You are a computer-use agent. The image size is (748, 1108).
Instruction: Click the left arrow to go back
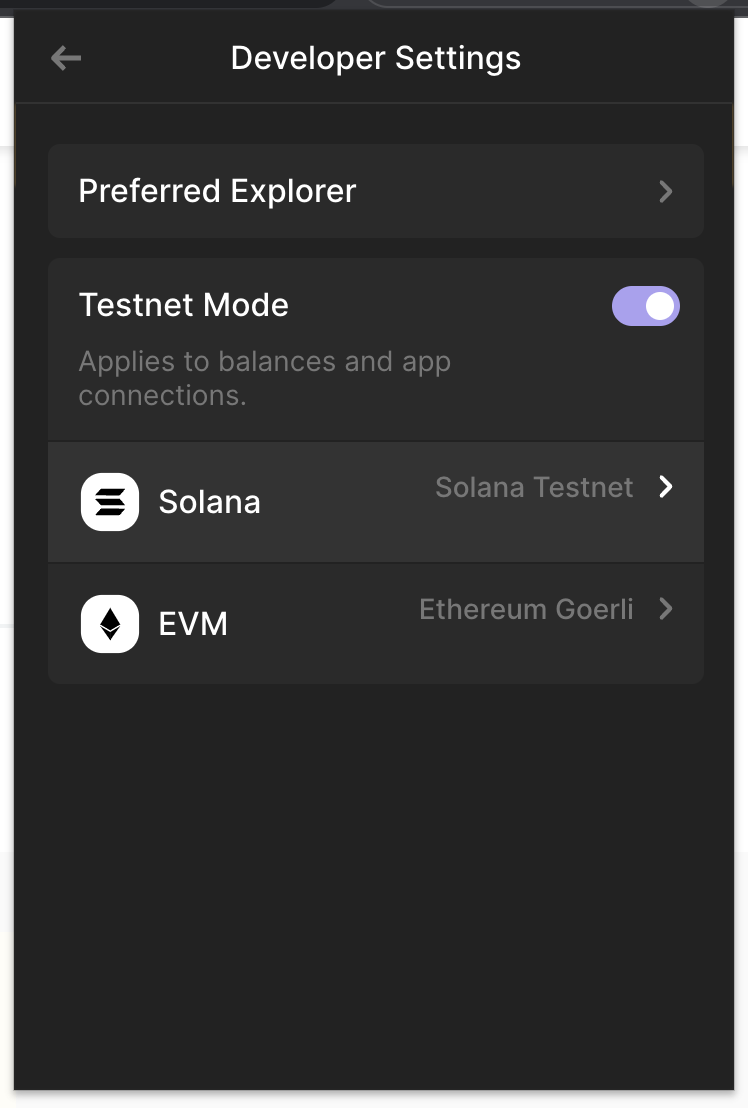(x=64, y=57)
